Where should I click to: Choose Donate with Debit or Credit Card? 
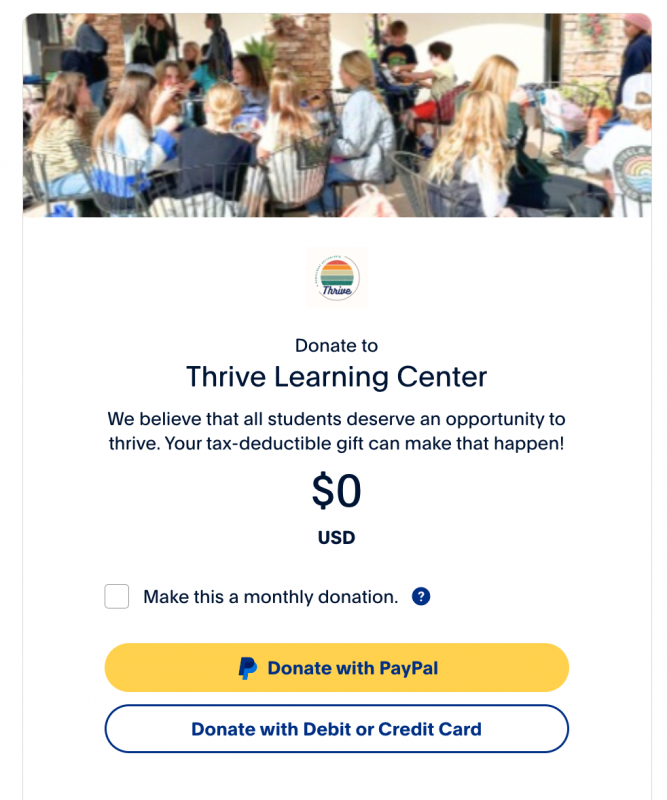pos(336,729)
